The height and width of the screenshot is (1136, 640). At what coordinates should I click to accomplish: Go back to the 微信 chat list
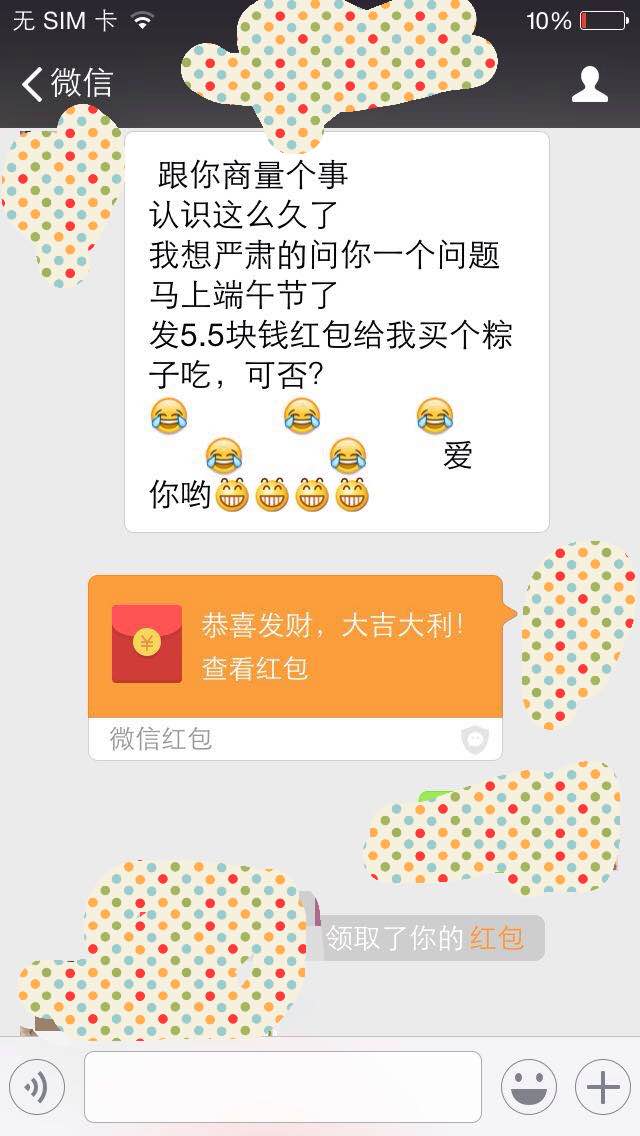[x=67, y=83]
